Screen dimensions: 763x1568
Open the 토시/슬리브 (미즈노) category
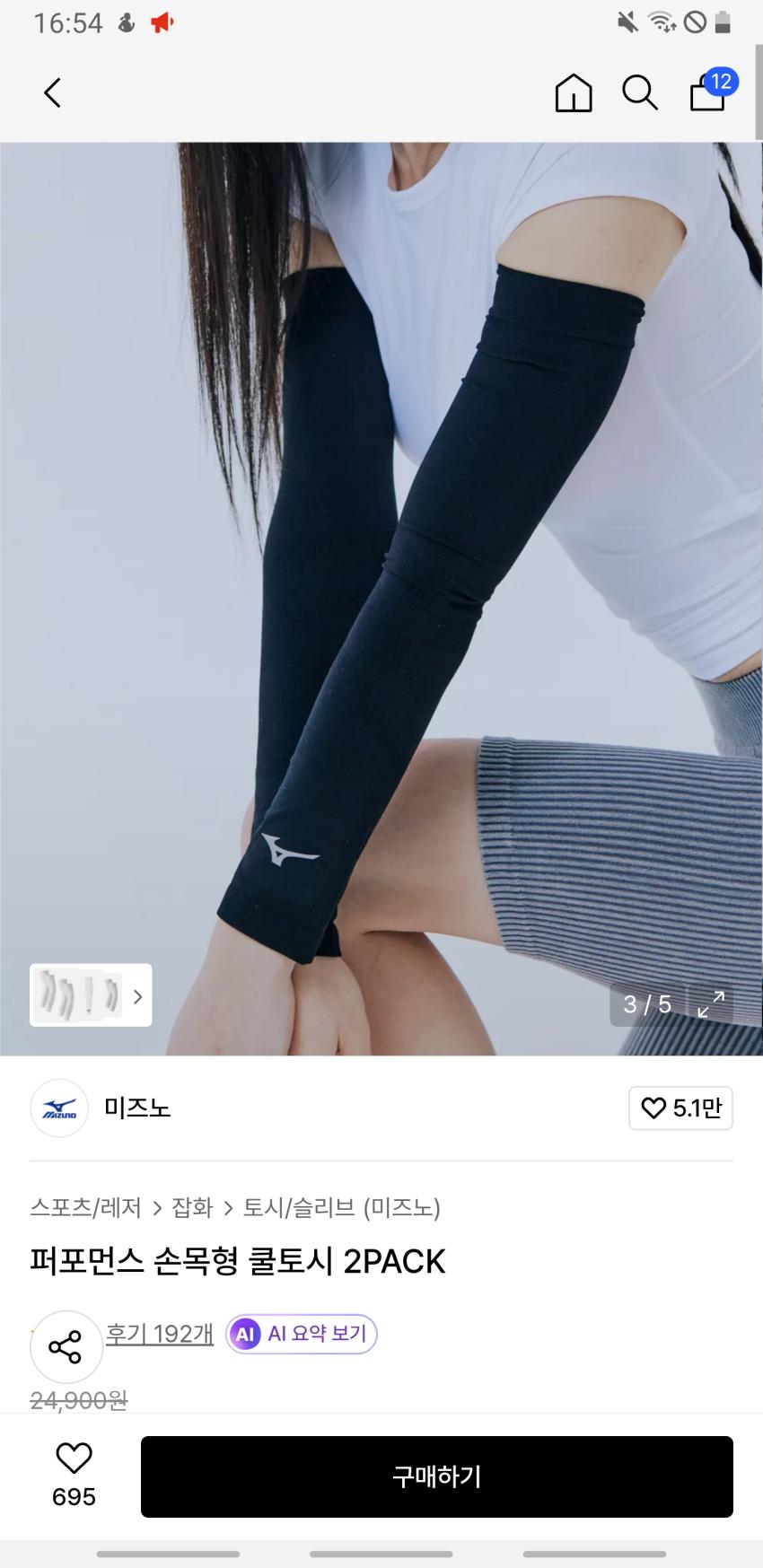[342, 1208]
